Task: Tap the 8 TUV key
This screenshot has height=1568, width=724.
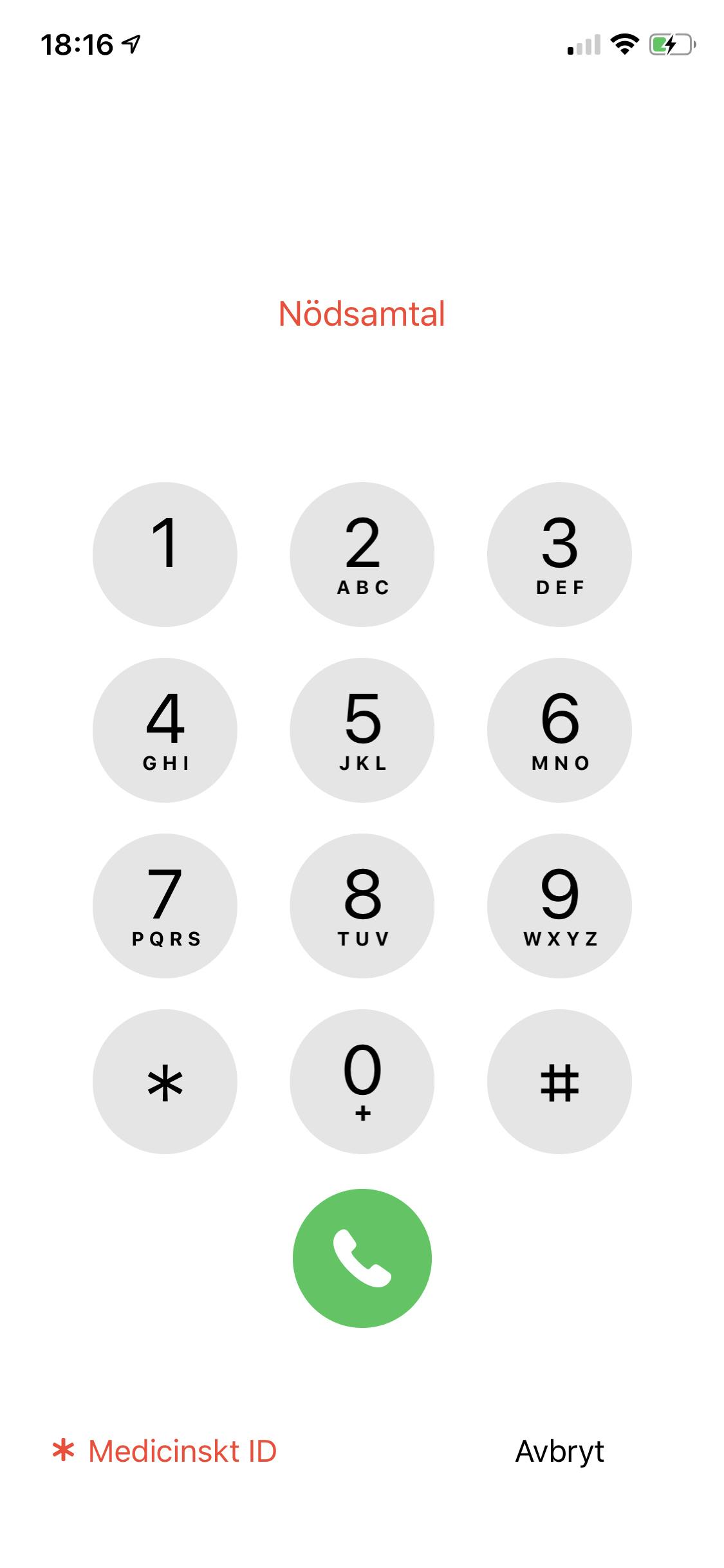Action: [x=362, y=906]
